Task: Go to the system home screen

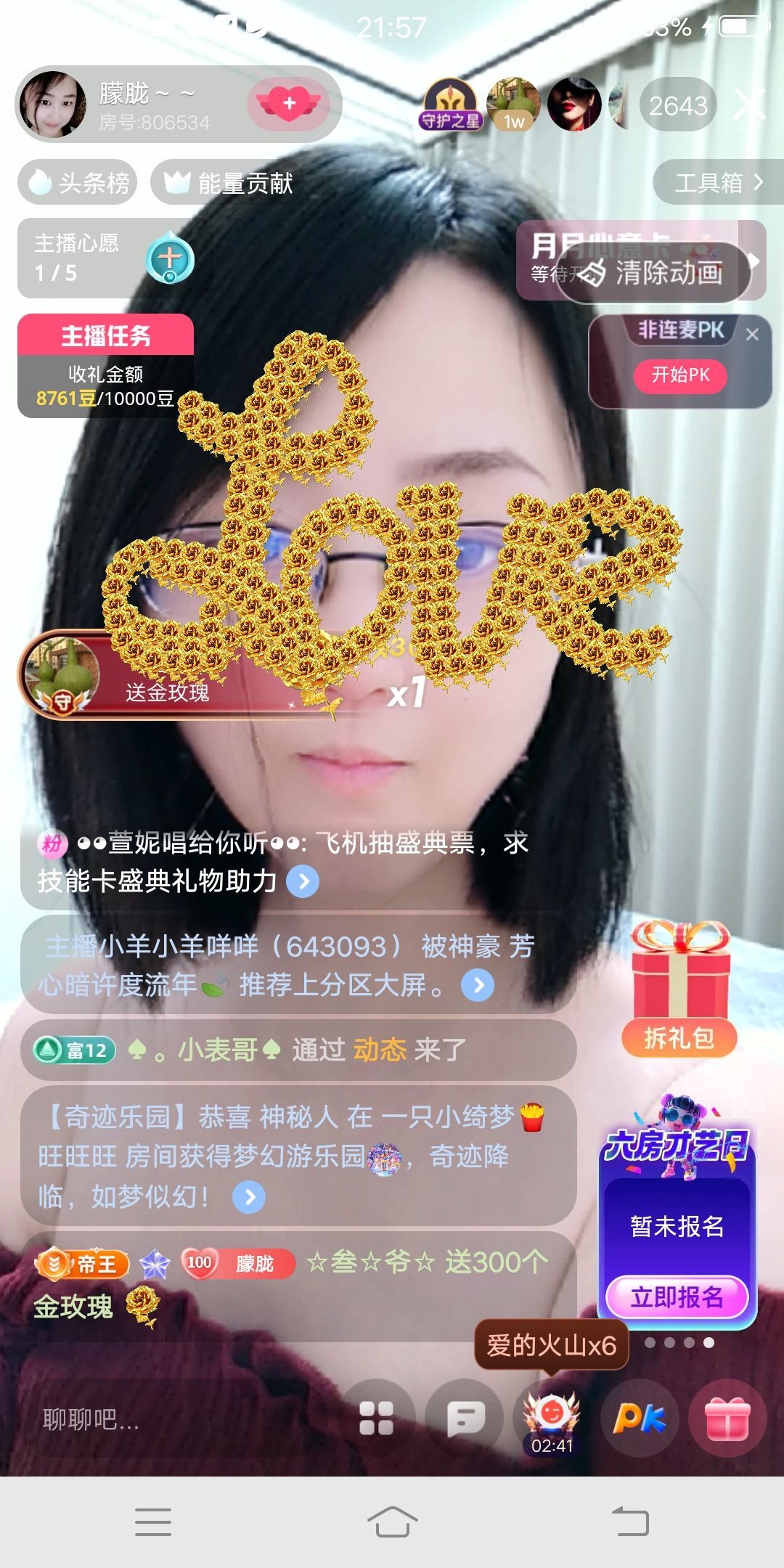Action: click(392, 1522)
